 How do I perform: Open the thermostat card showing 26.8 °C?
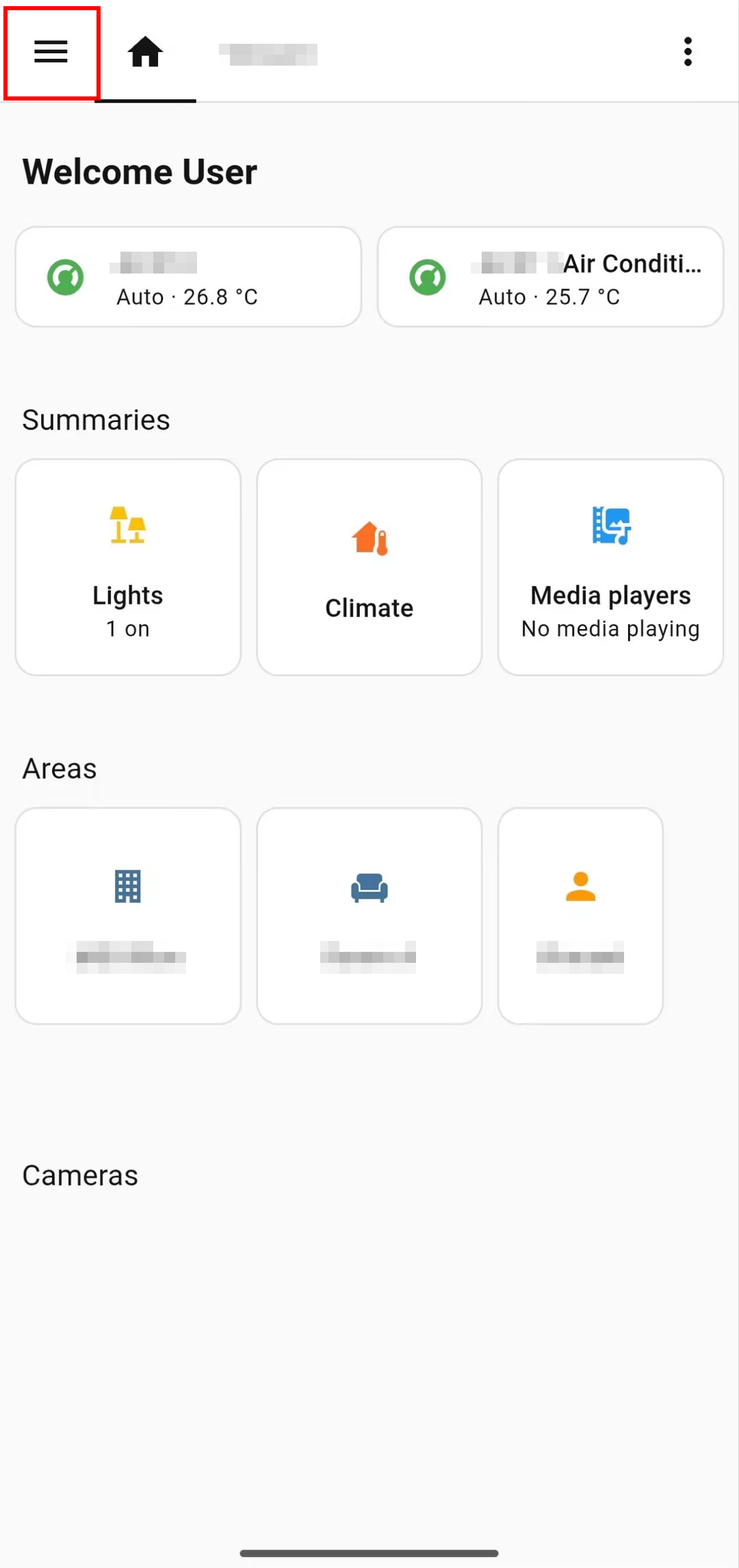tap(188, 277)
